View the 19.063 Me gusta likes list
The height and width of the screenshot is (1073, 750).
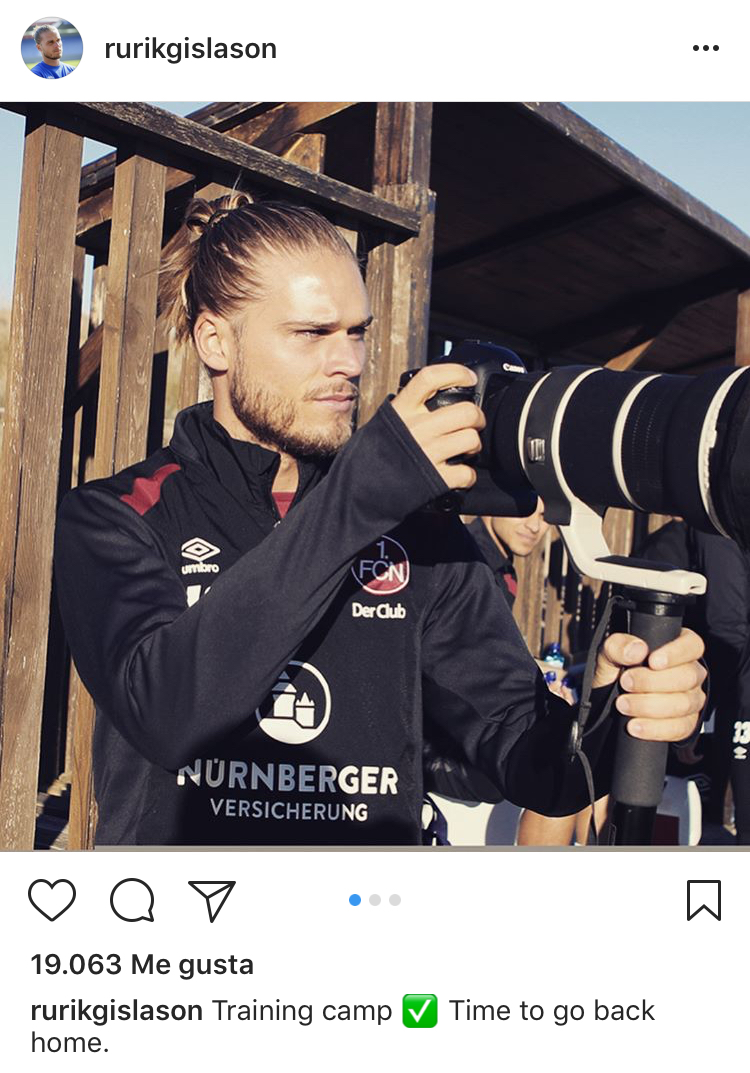[142, 965]
